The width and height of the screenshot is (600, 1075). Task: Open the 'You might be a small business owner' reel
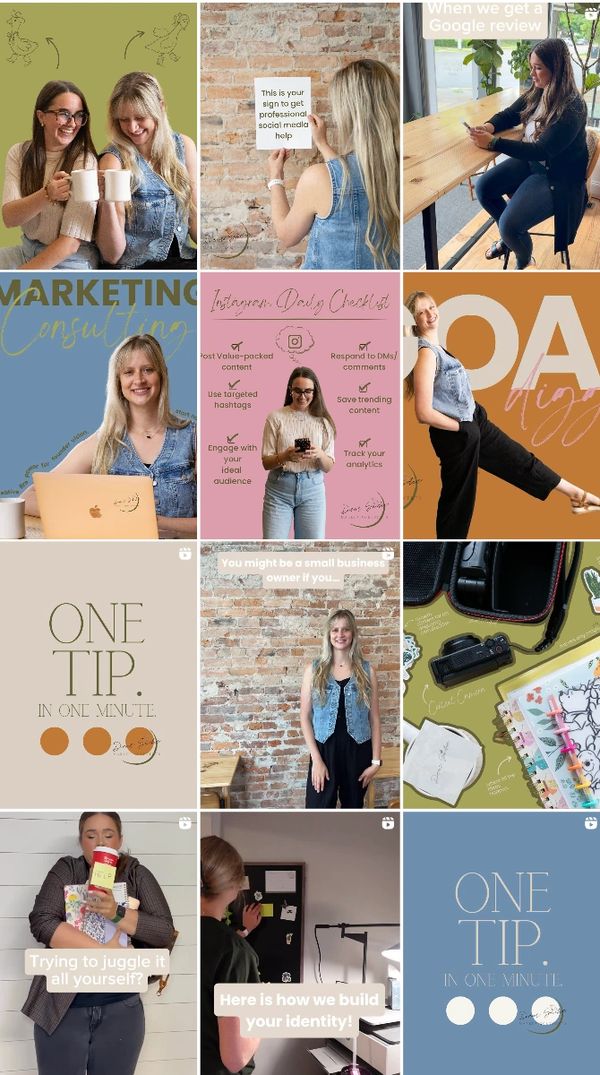(x=300, y=675)
